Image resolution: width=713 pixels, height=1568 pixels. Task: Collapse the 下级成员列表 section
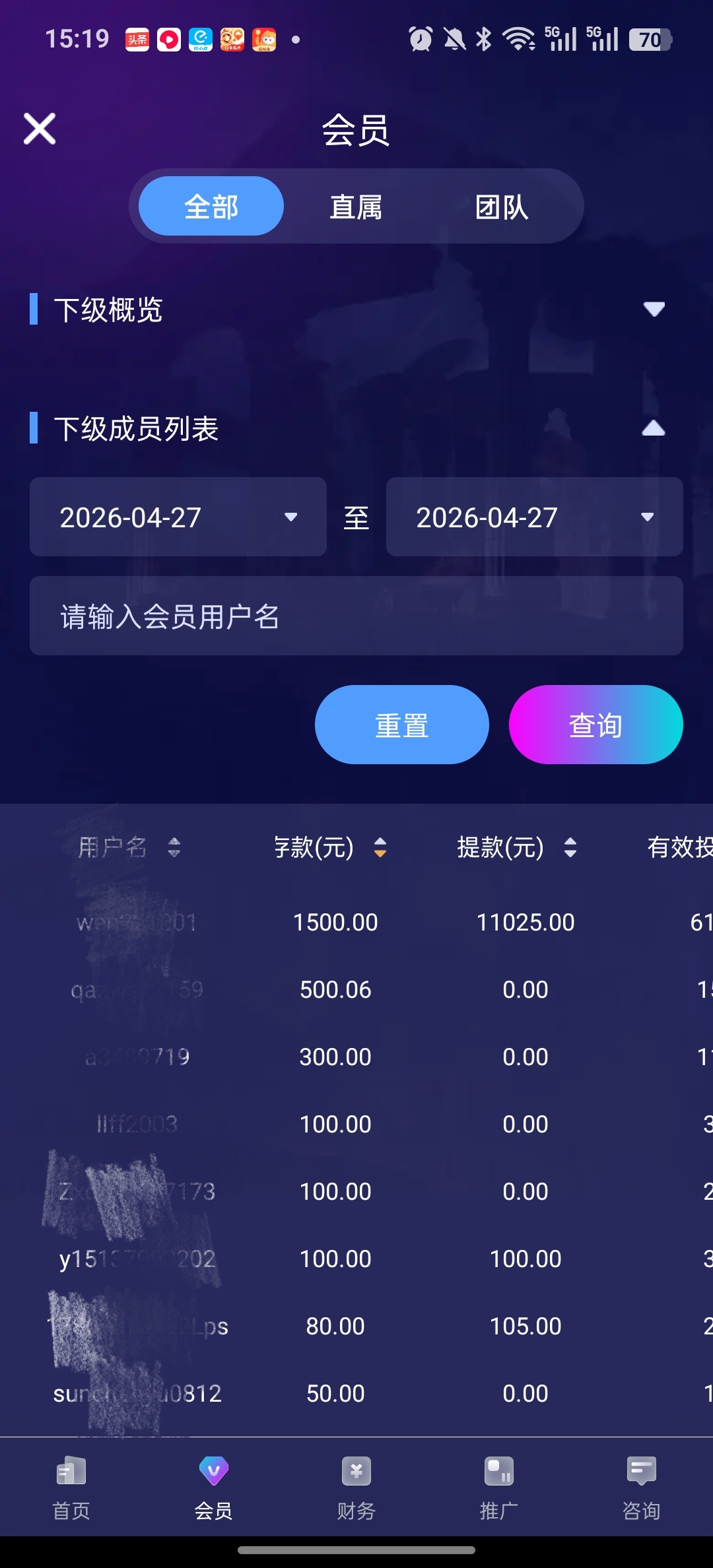pyautogui.click(x=654, y=428)
